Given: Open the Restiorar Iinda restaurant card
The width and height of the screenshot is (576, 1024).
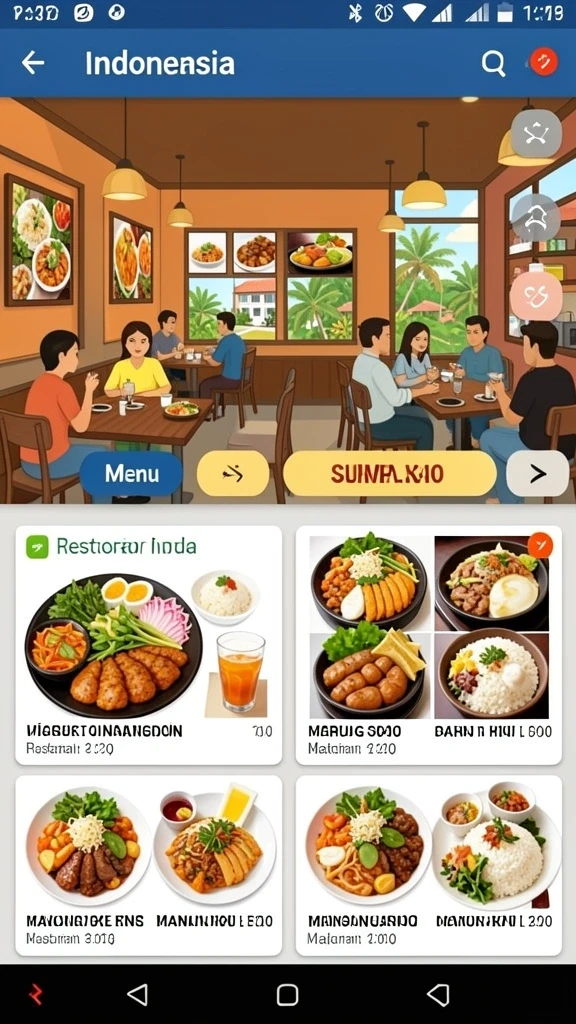Looking at the screenshot, I should (x=149, y=645).
